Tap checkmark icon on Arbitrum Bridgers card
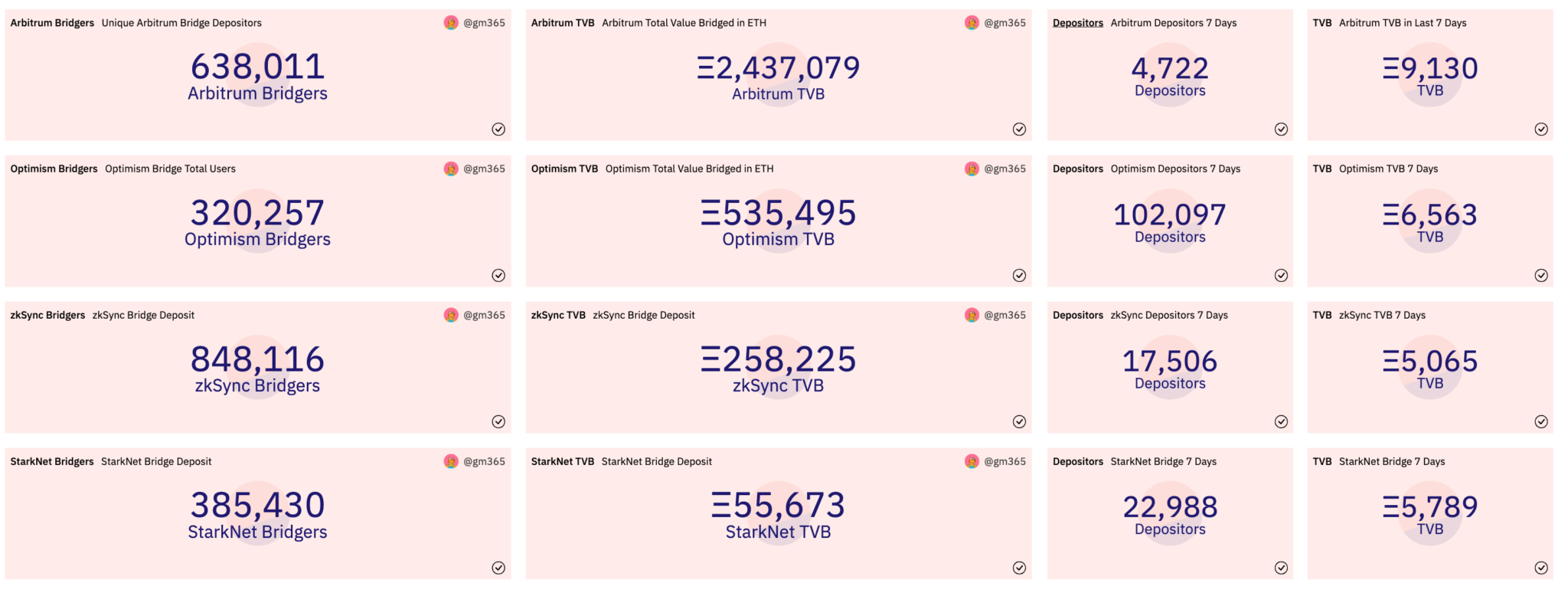Image resolution: width=1568 pixels, height=590 pixels. coord(498,129)
